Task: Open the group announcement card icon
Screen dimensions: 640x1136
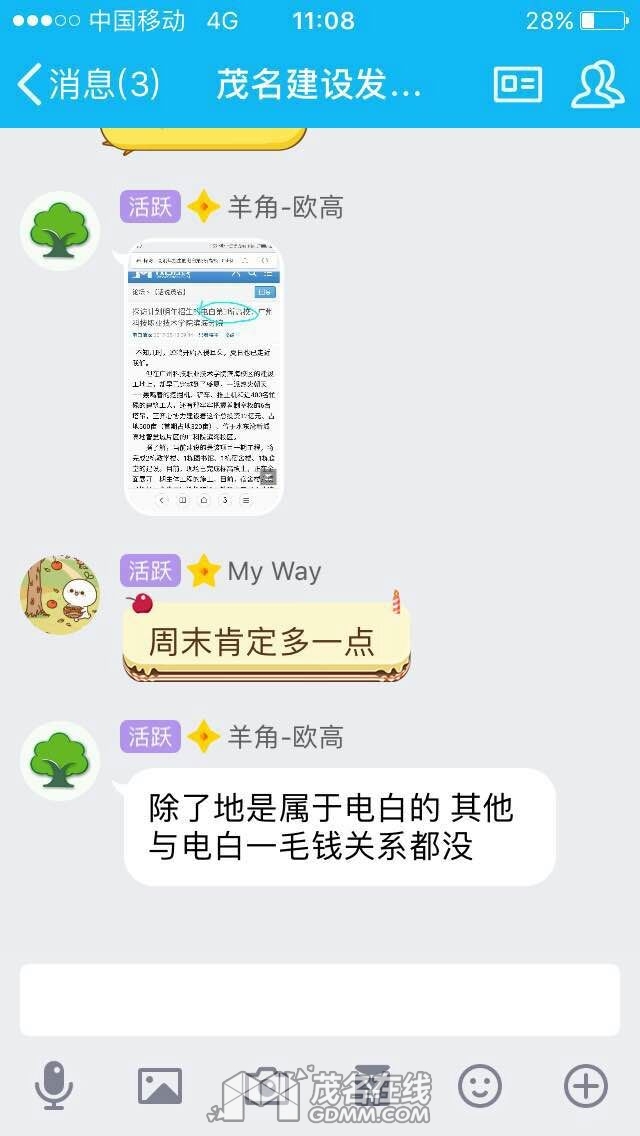Action: (518, 84)
